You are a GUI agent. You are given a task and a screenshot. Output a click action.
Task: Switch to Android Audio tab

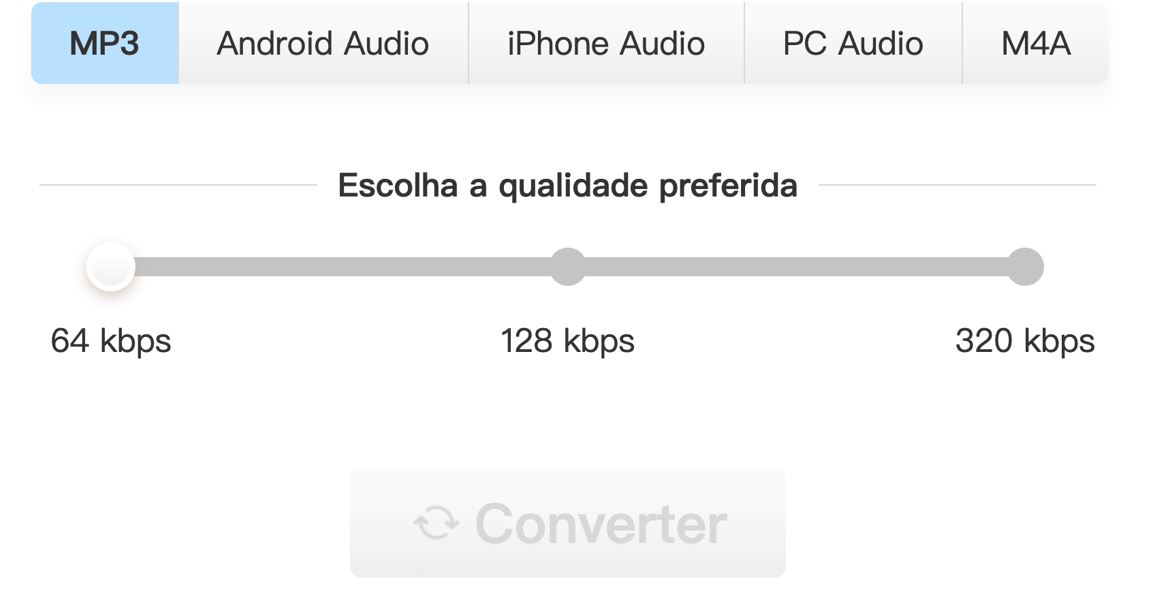[x=322, y=43]
